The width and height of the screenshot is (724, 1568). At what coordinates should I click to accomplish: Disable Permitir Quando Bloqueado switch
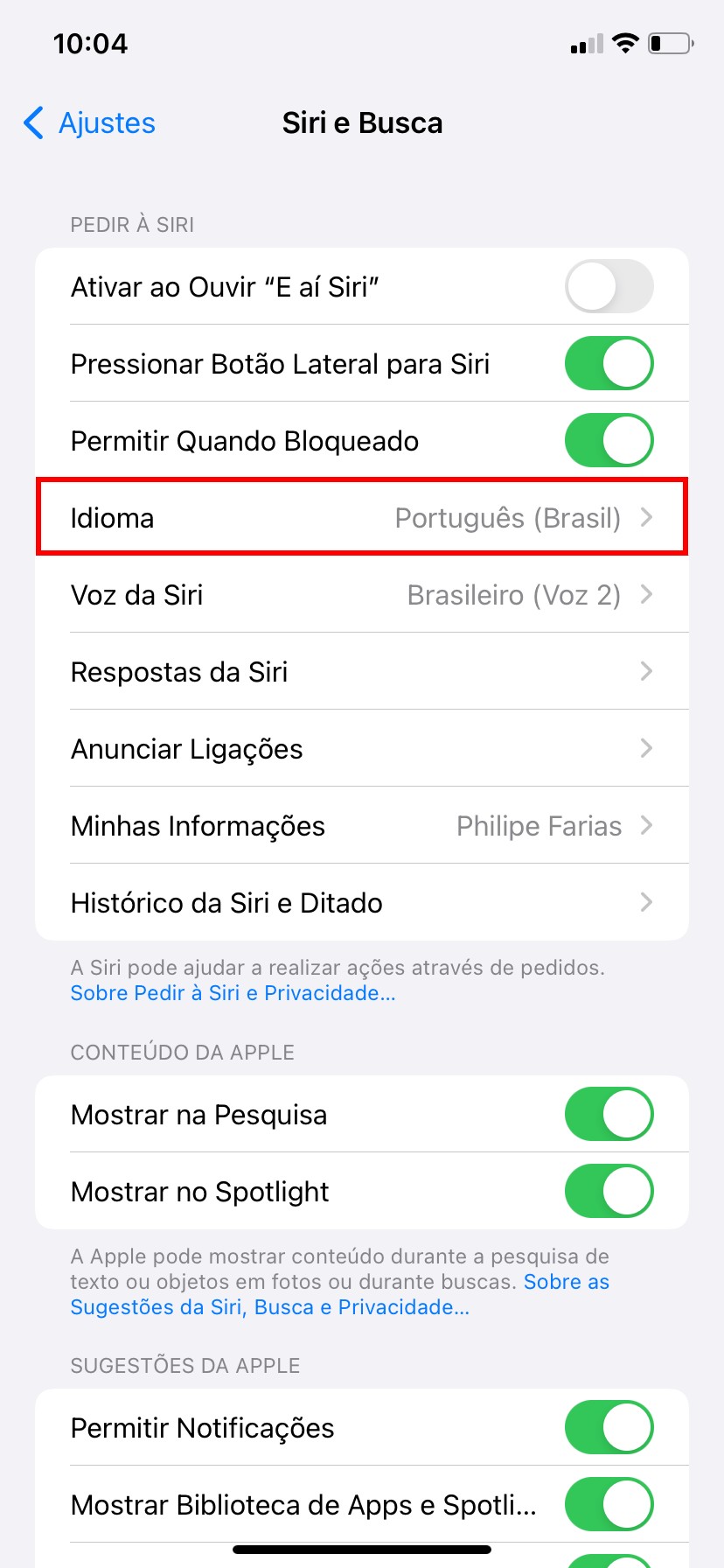pos(609,440)
